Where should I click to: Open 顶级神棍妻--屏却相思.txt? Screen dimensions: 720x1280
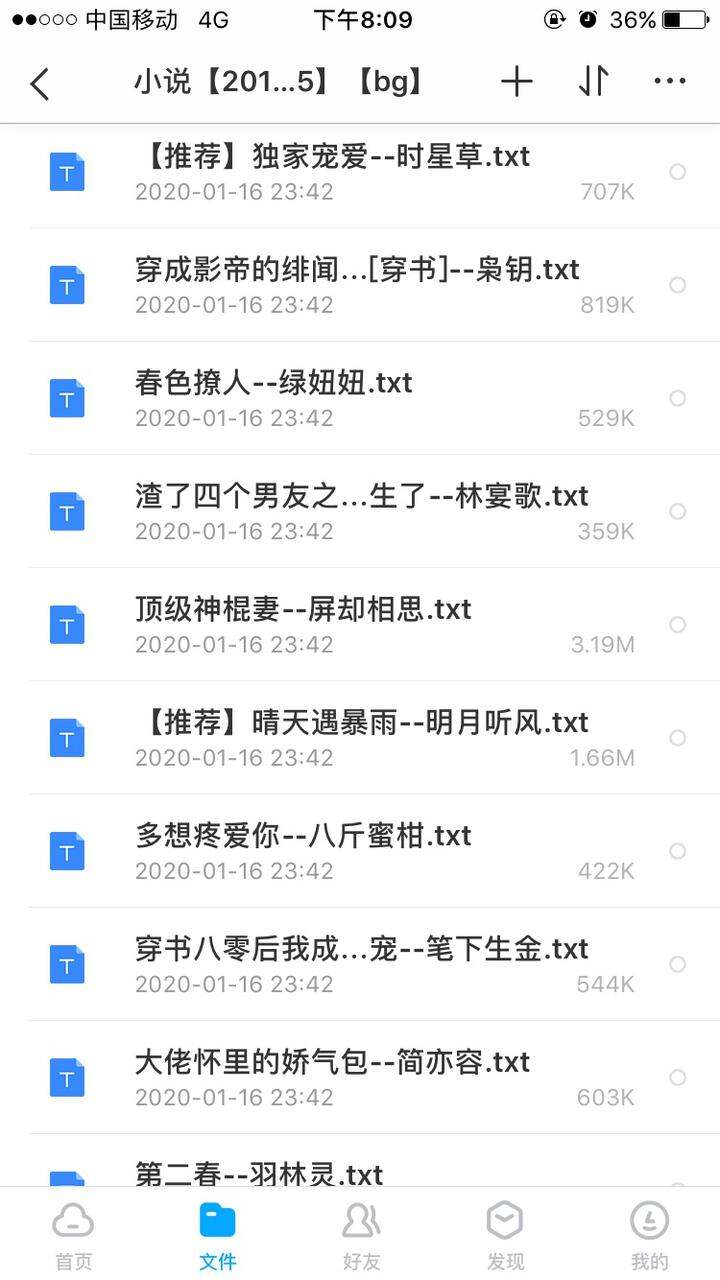click(x=360, y=624)
